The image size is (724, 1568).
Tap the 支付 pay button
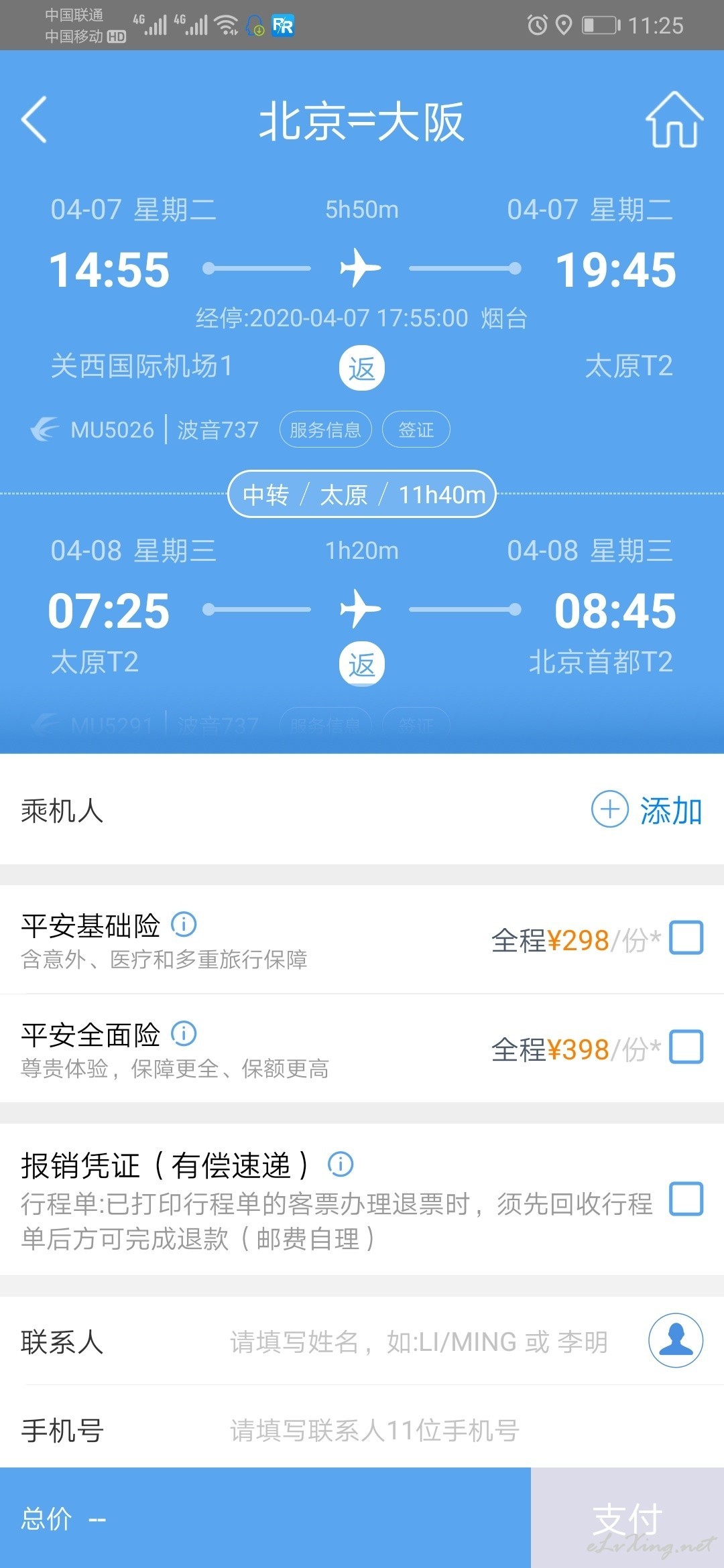[627, 1518]
